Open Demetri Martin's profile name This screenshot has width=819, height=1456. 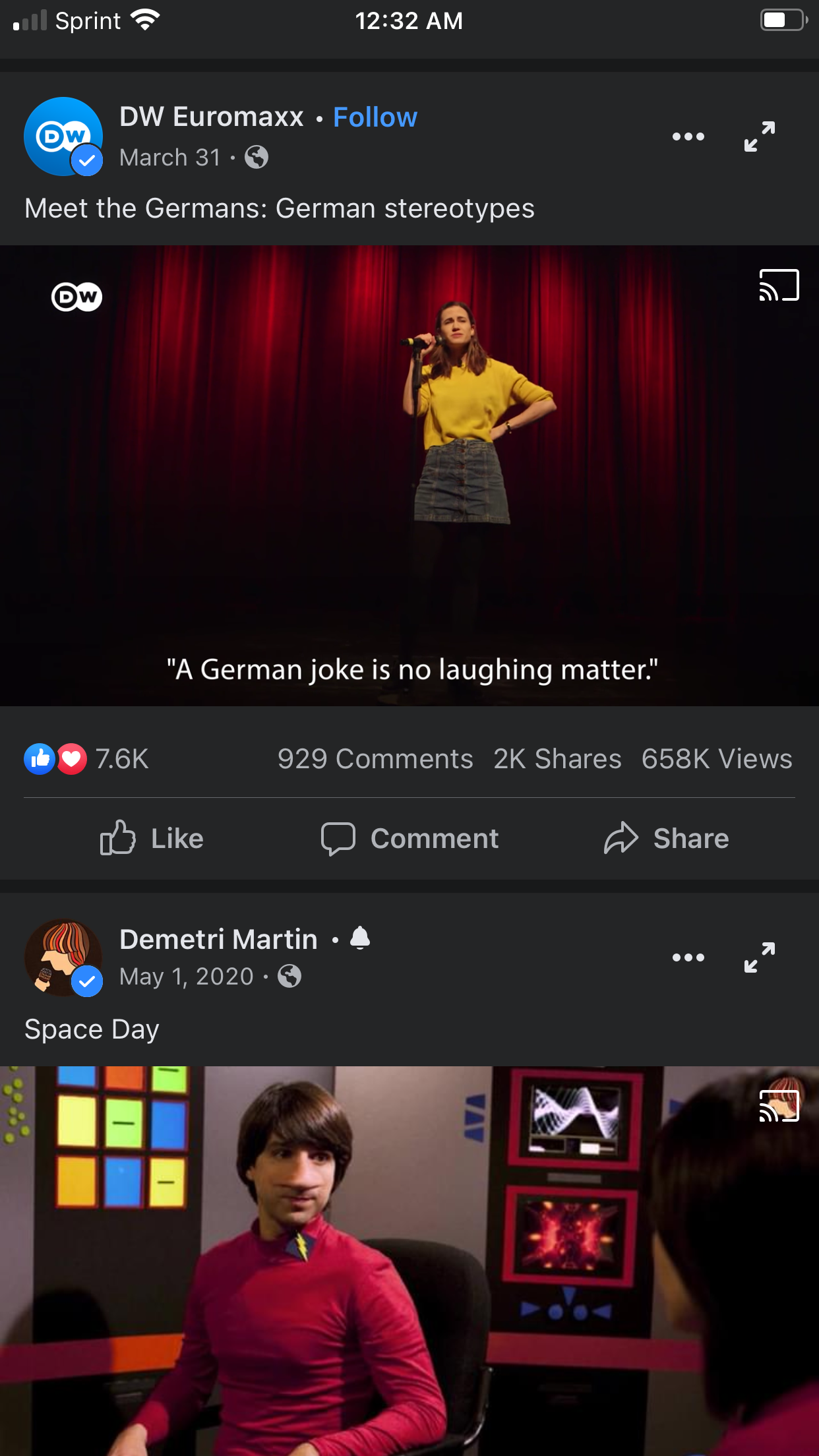[x=218, y=939]
